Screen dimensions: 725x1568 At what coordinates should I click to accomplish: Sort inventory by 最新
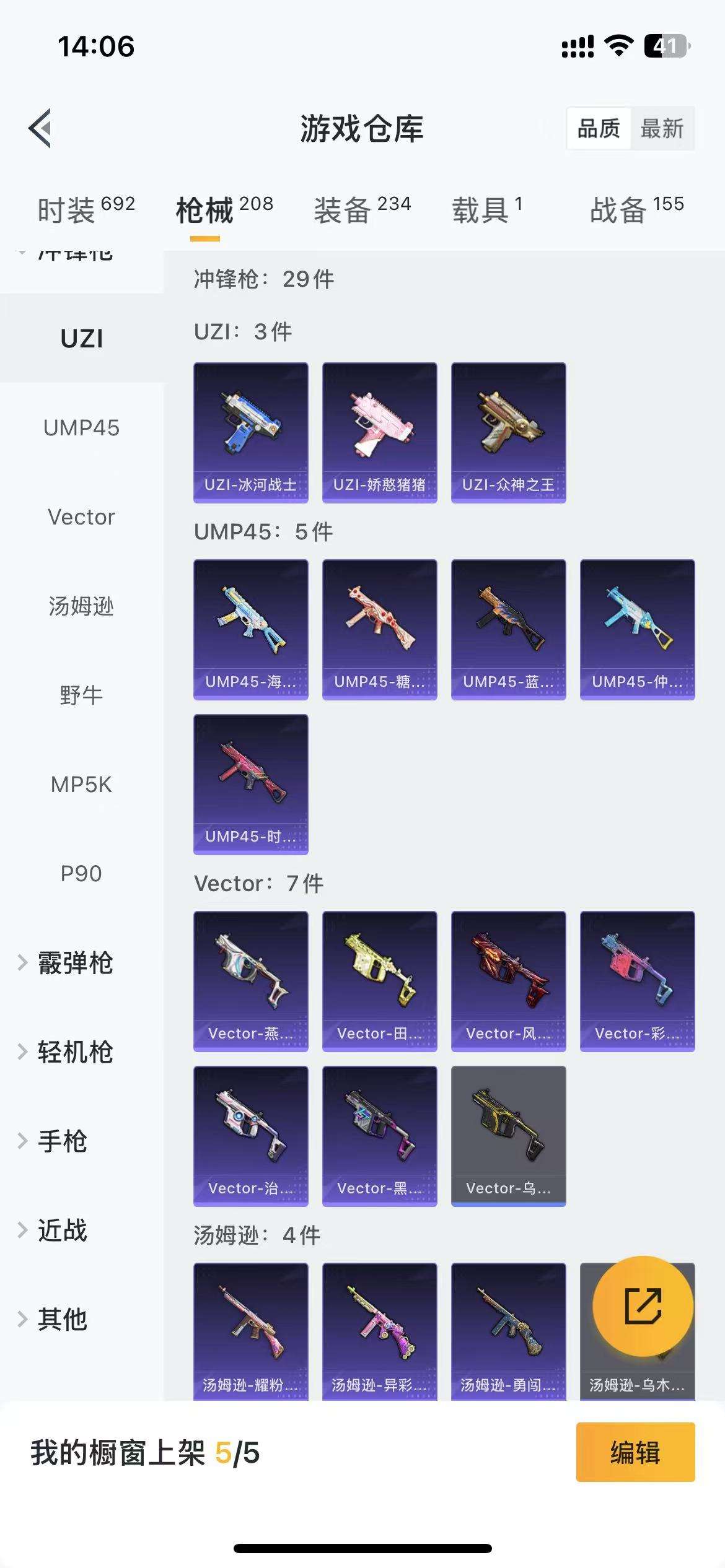coord(662,129)
